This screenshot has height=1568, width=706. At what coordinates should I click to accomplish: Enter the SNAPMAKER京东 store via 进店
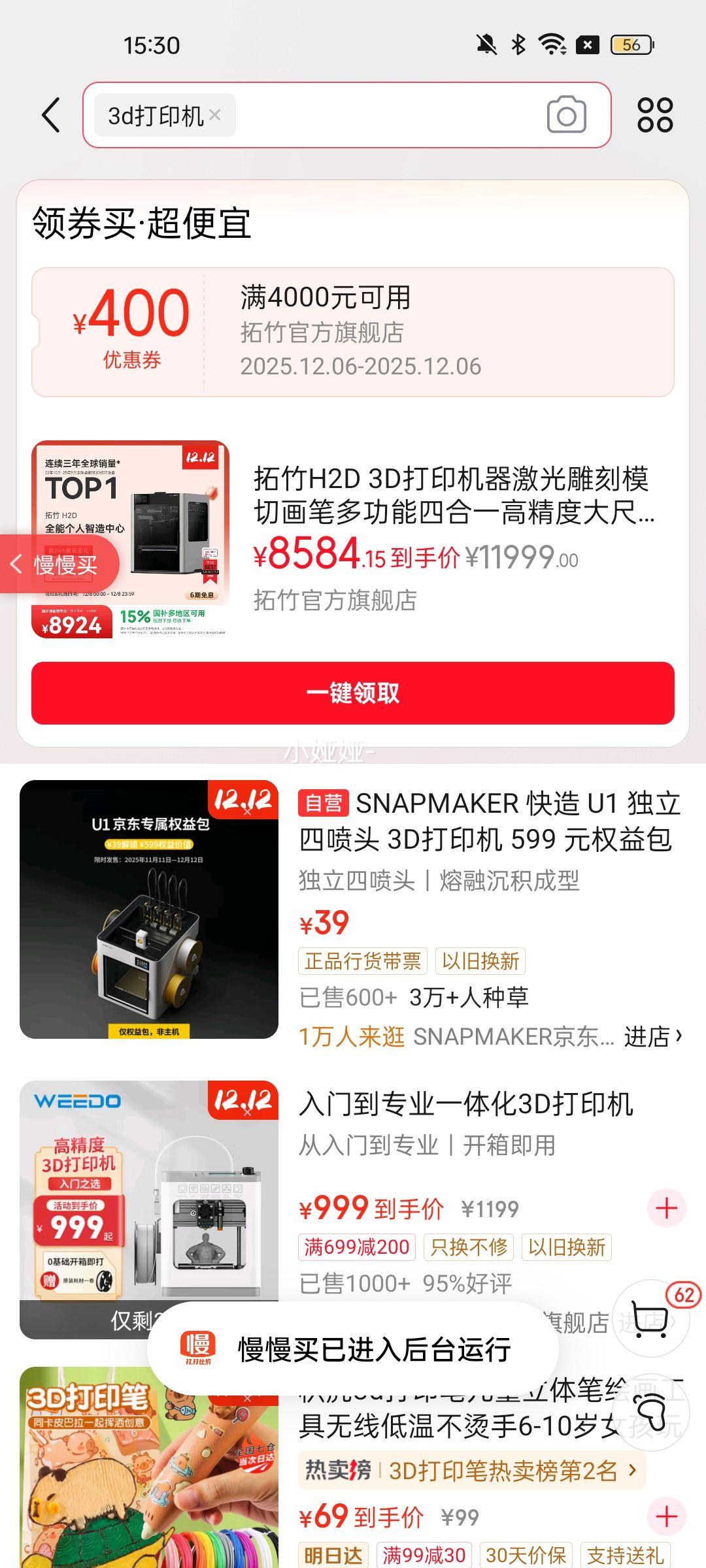click(x=652, y=1036)
